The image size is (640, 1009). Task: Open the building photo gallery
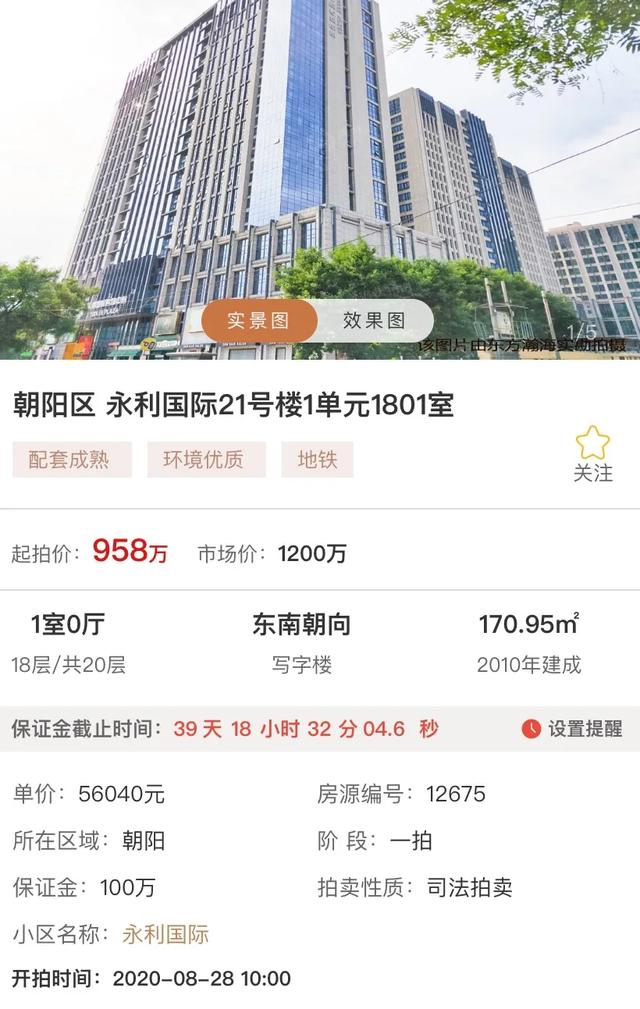click(320, 150)
